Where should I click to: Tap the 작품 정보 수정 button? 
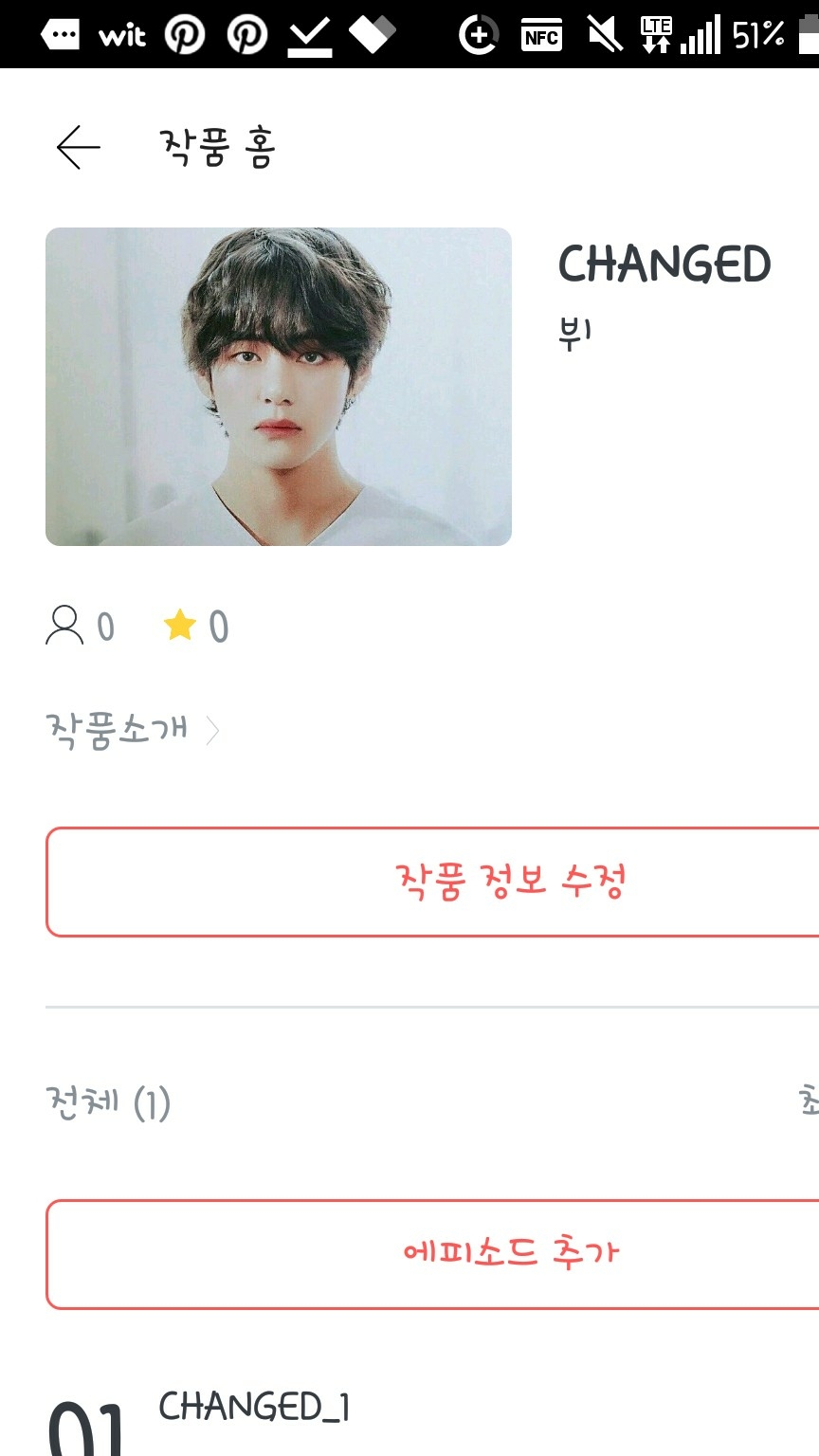[x=432, y=882]
